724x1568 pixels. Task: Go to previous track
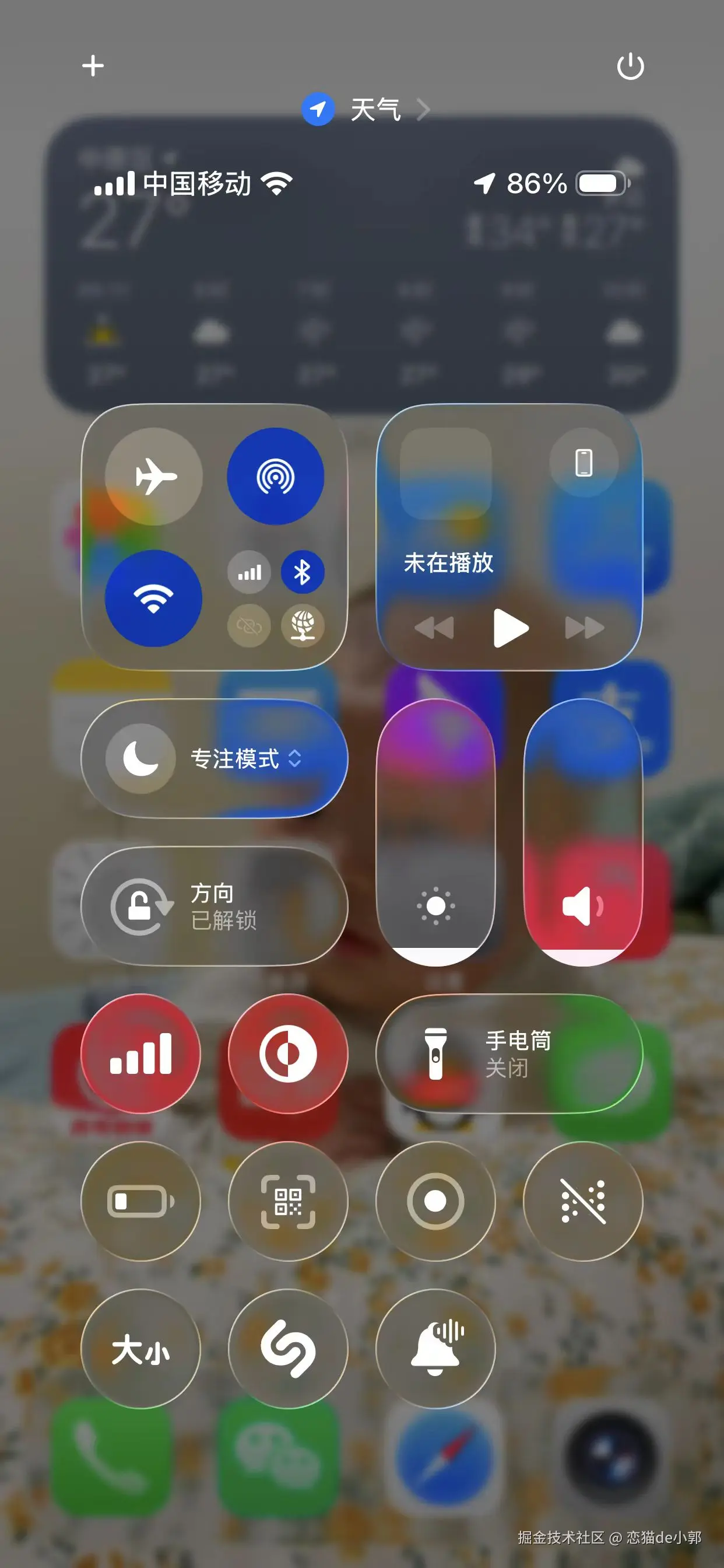pyautogui.click(x=434, y=628)
